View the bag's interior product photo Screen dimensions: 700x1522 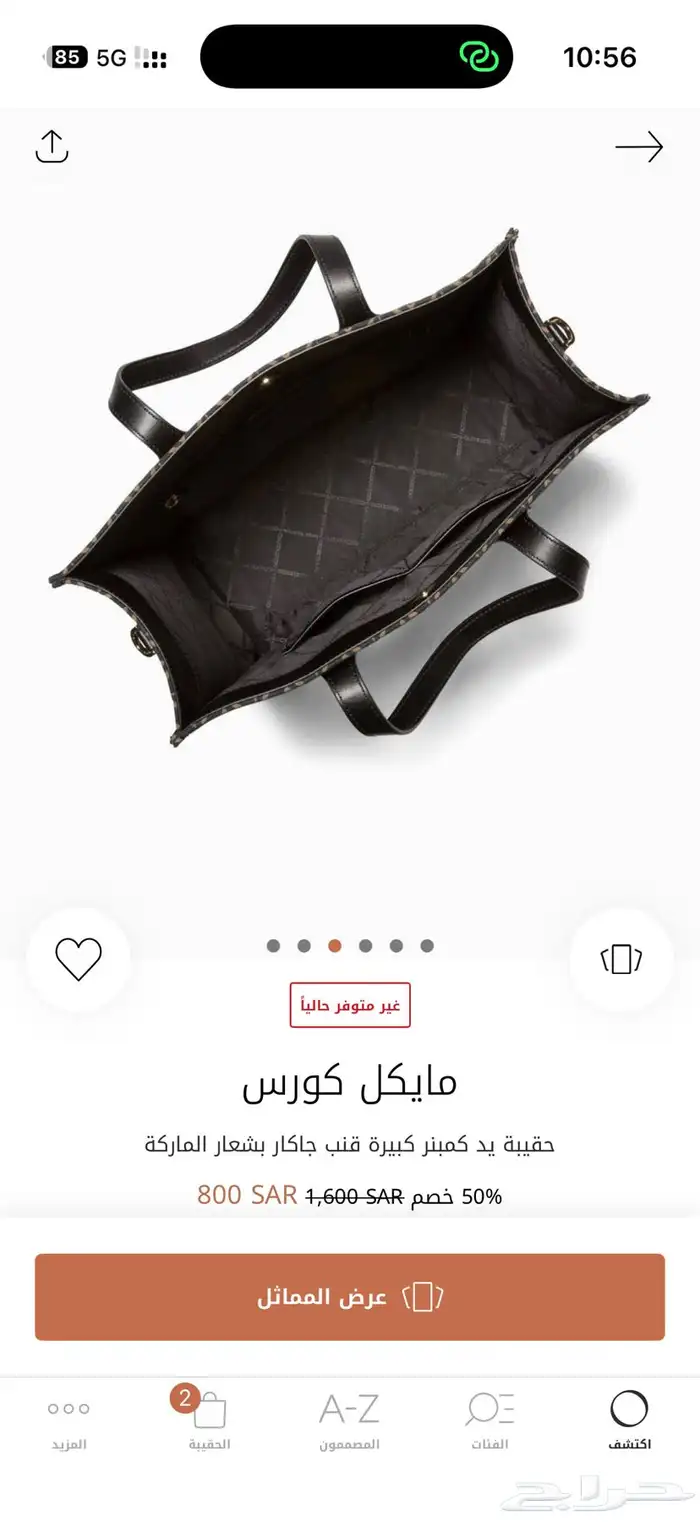[350, 490]
